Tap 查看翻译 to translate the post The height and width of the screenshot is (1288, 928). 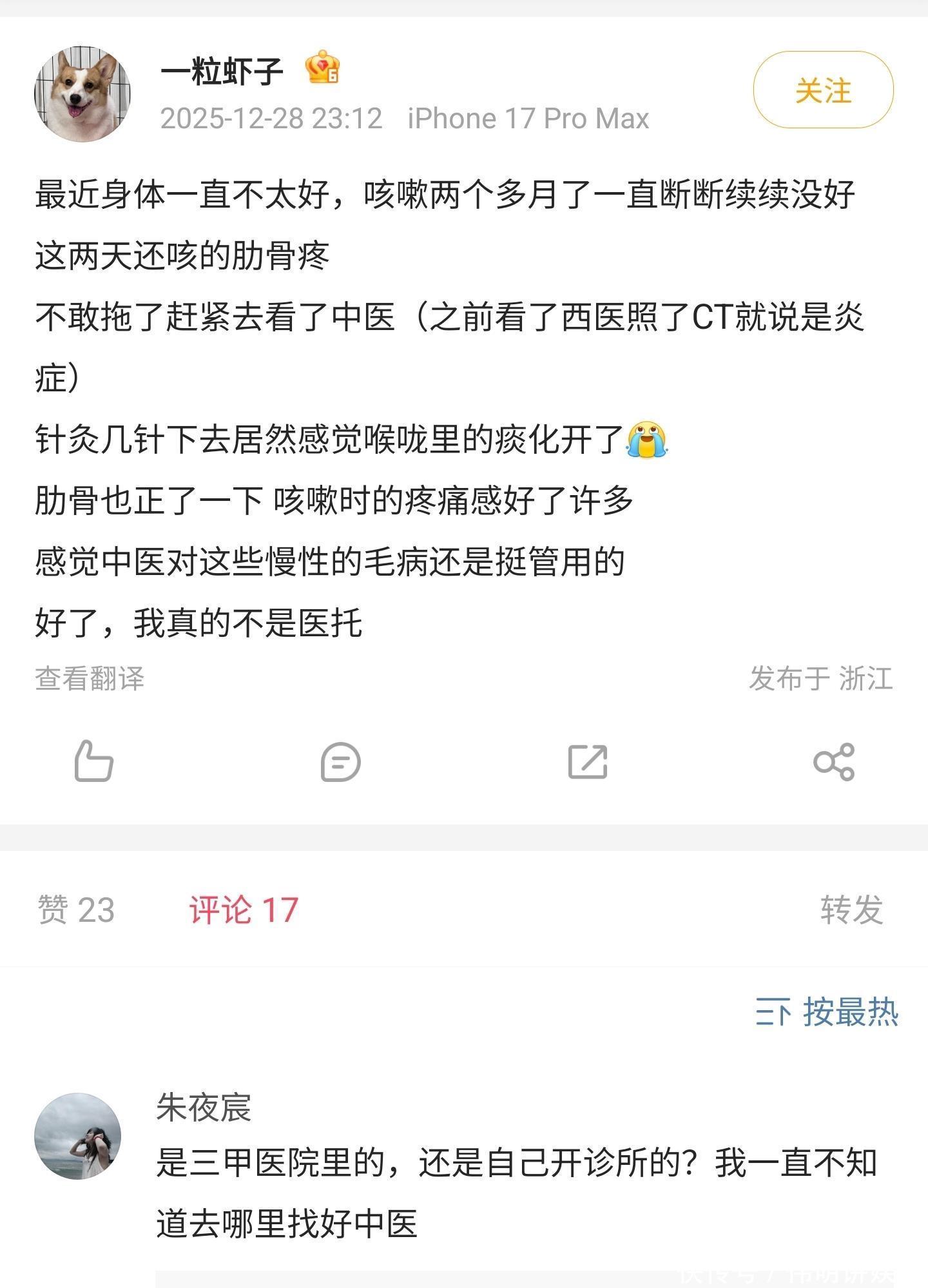90,679
